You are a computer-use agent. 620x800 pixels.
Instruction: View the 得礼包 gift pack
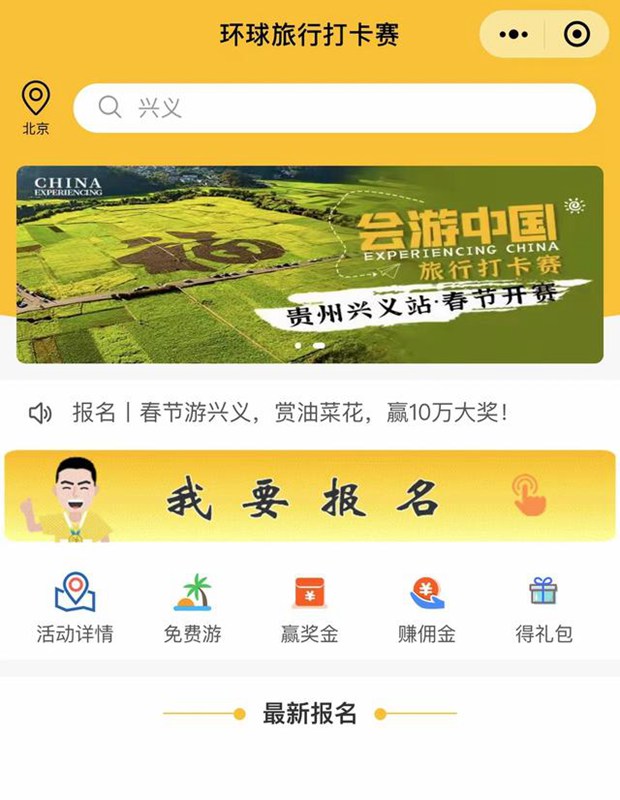(544, 607)
